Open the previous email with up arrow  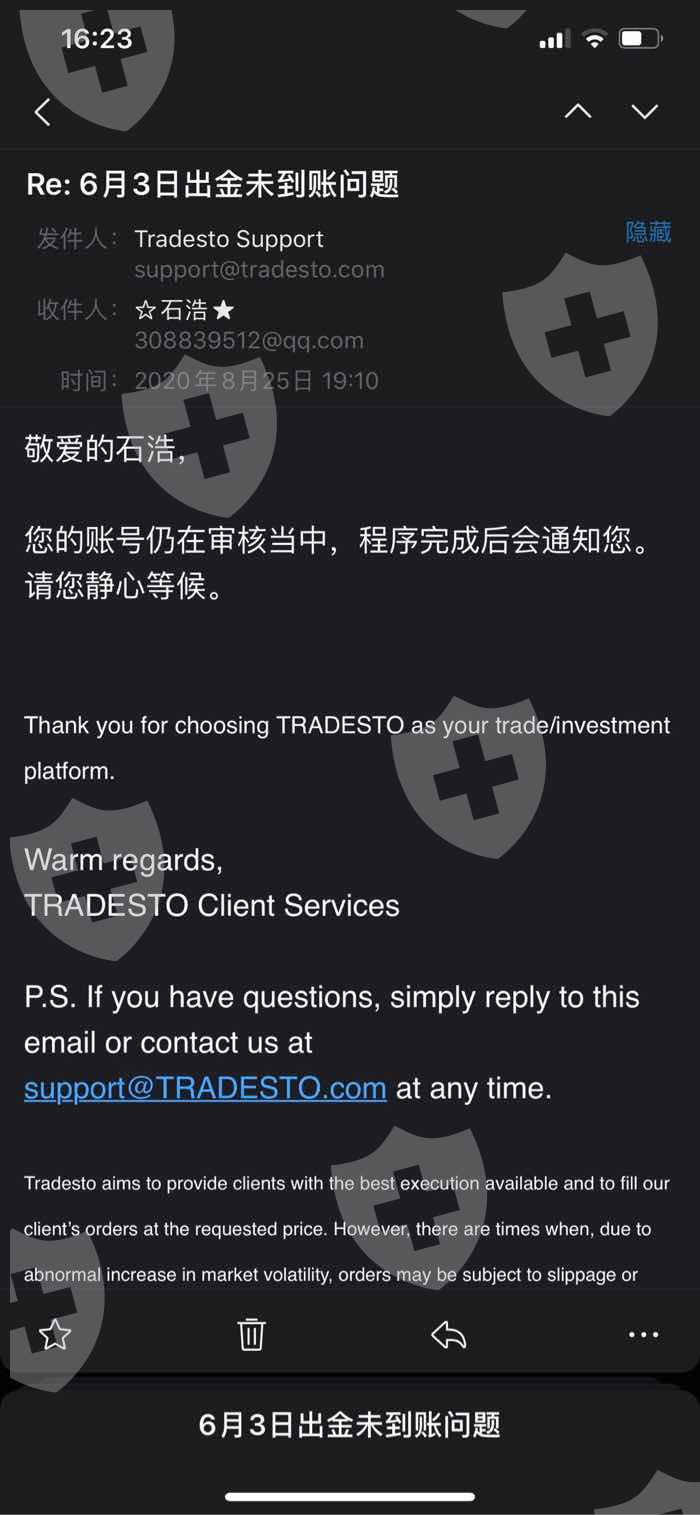pyautogui.click(x=577, y=111)
